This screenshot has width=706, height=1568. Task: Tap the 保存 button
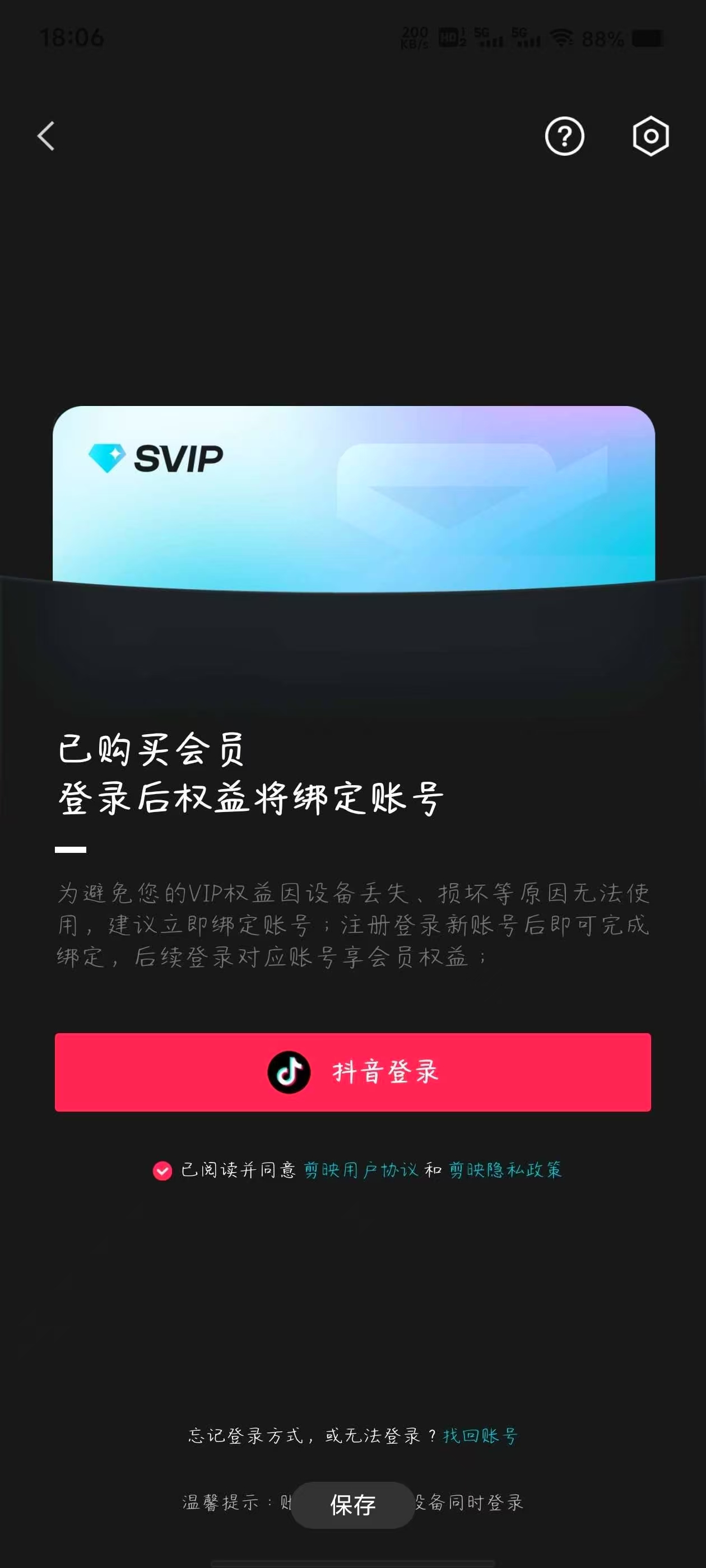tap(352, 1505)
